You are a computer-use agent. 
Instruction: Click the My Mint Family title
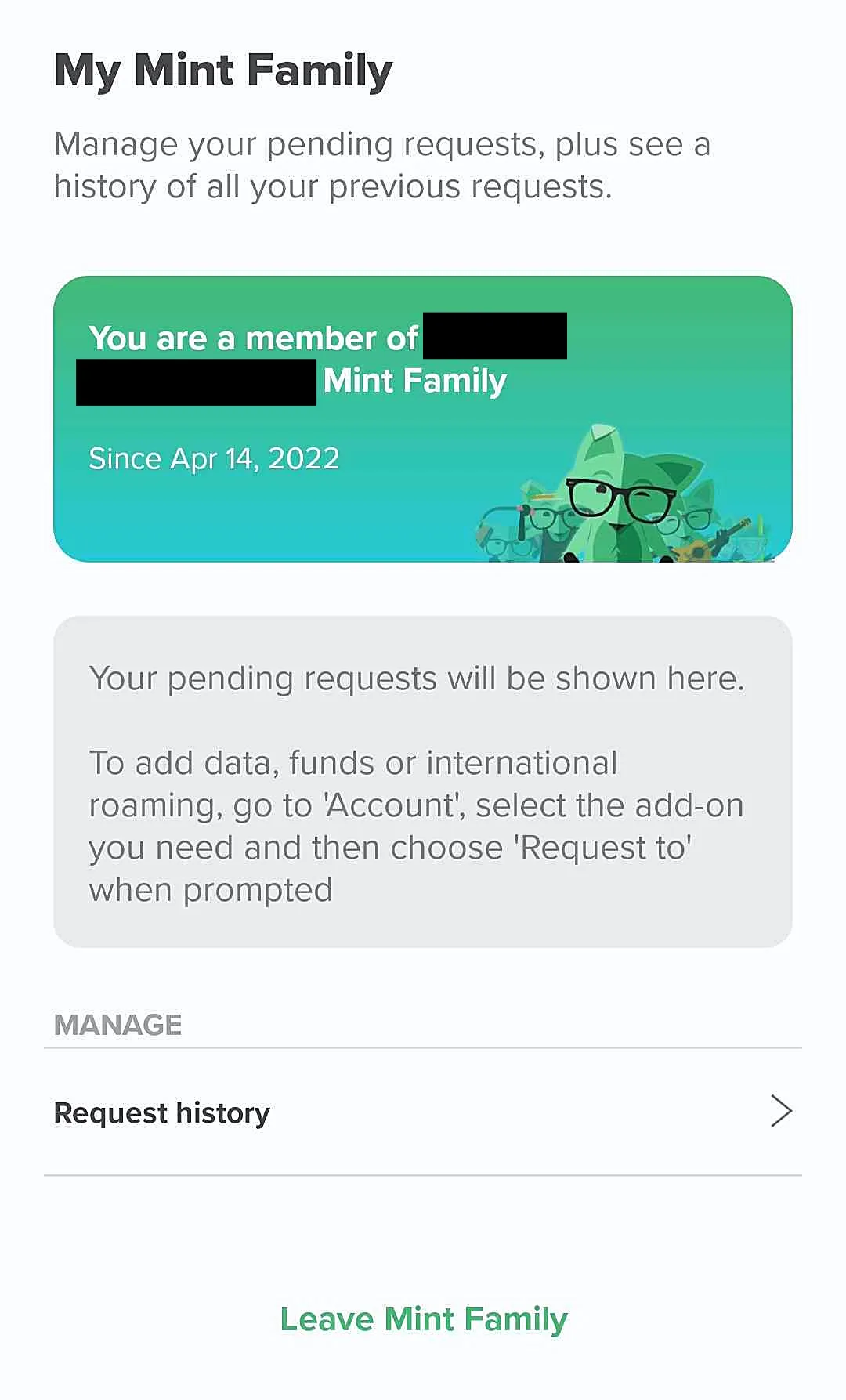coord(222,70)
